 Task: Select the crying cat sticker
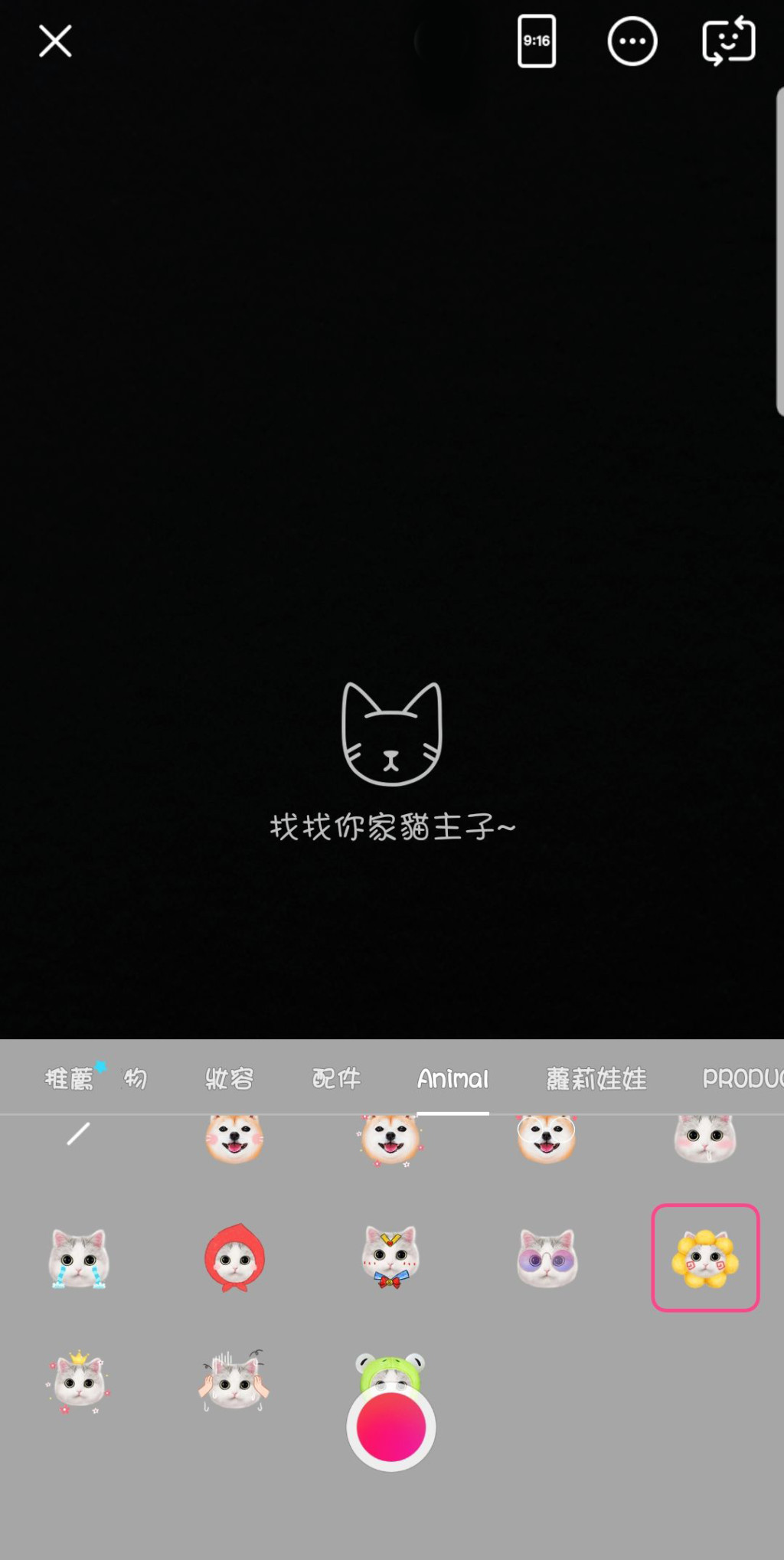tap(79, 1258)
